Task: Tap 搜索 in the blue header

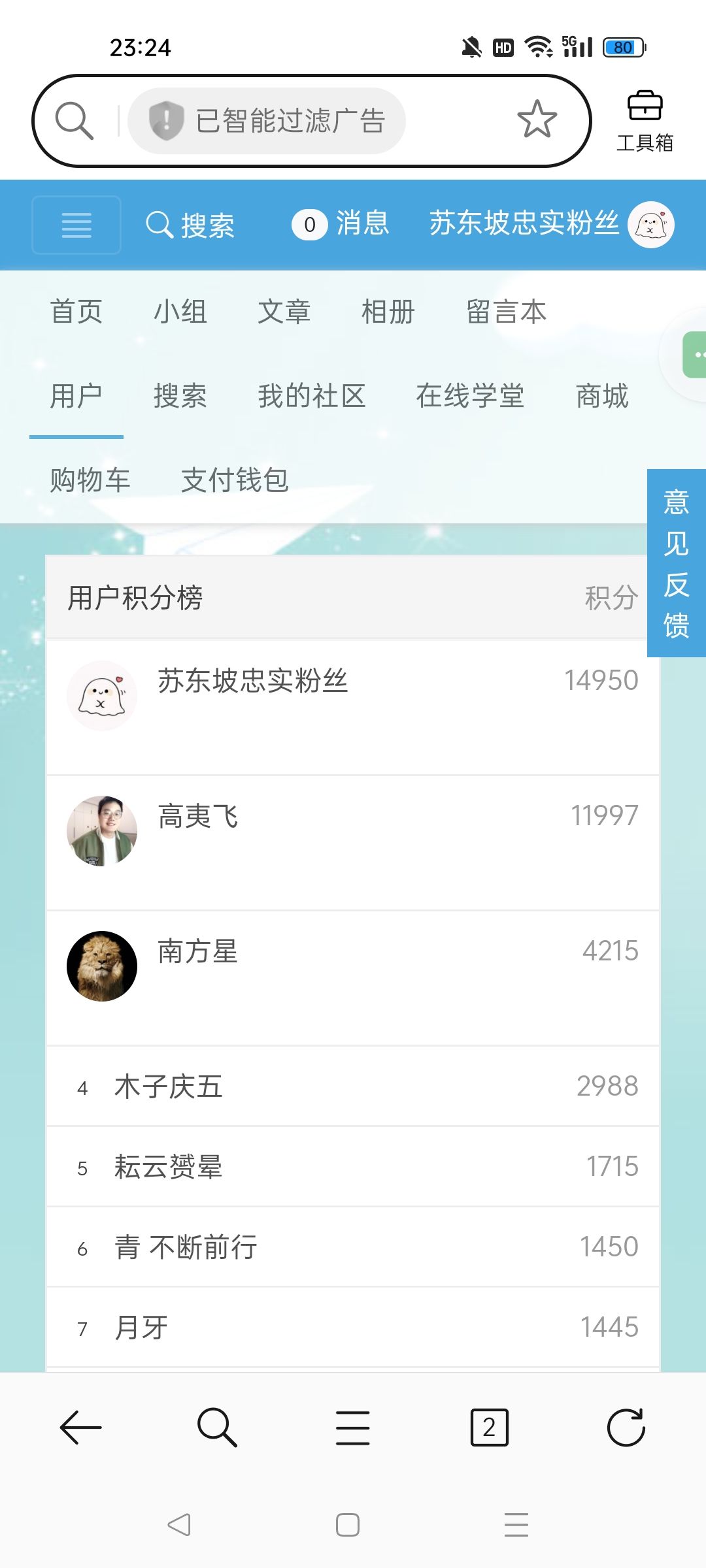Action: (x=190, y=225)
